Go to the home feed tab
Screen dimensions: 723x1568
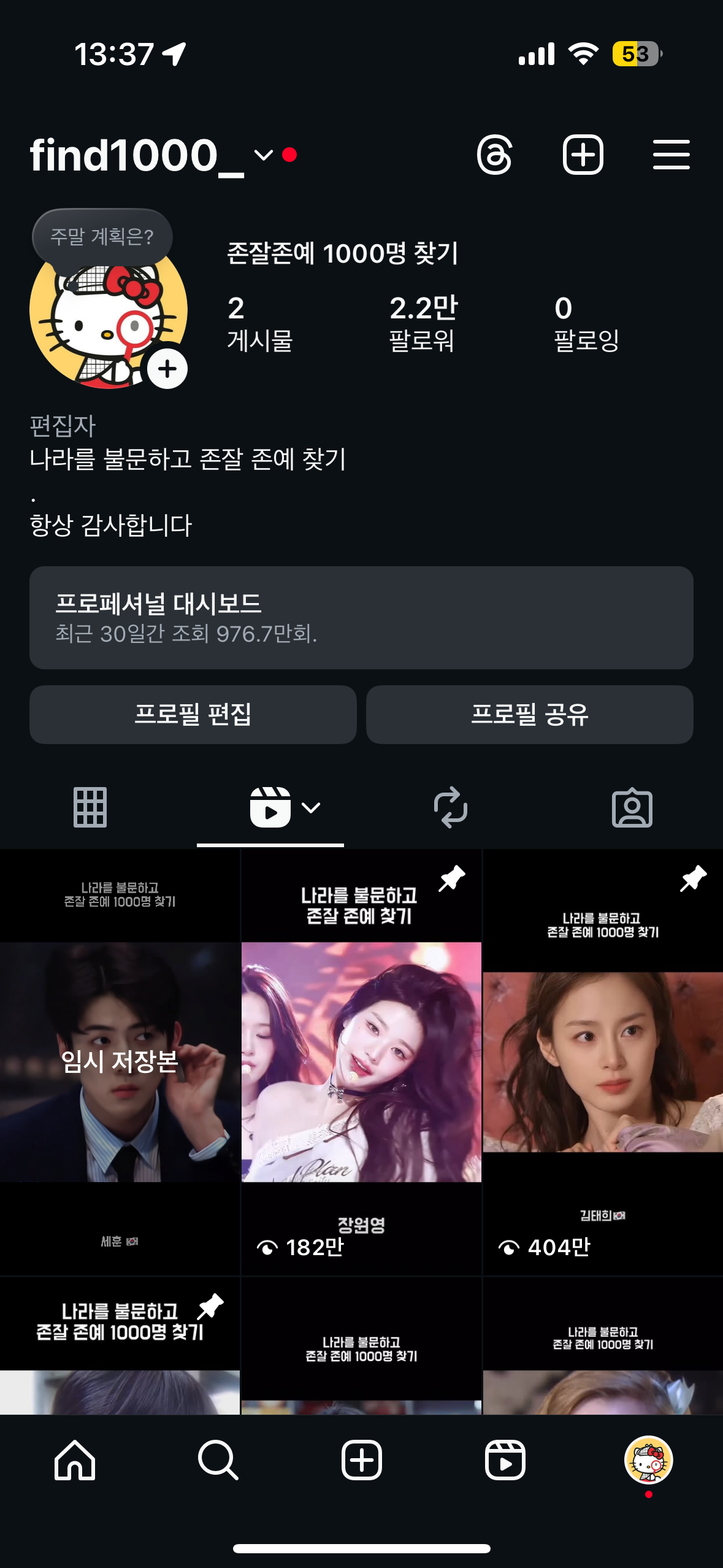click(75, 1460)
